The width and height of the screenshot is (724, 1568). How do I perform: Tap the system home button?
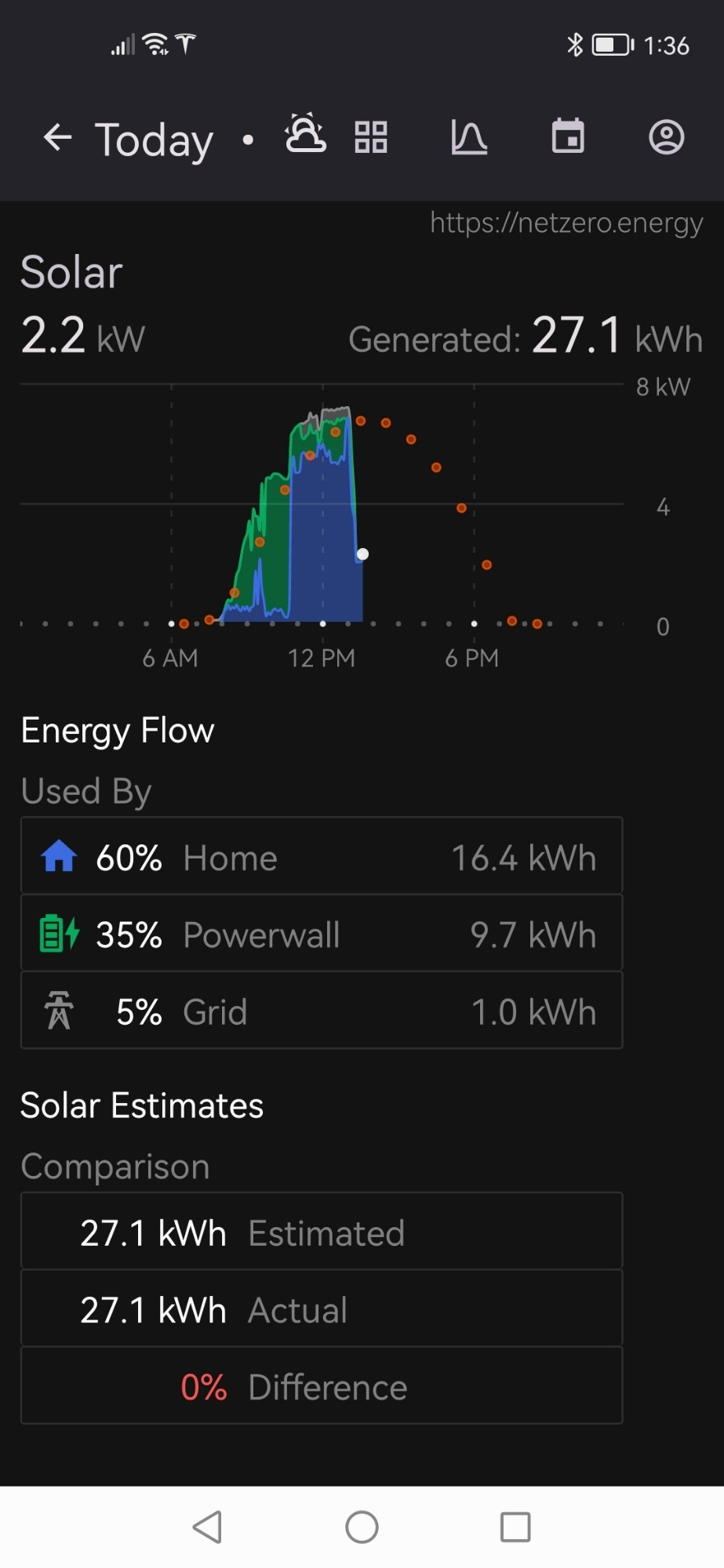[x=362, y=1527]
